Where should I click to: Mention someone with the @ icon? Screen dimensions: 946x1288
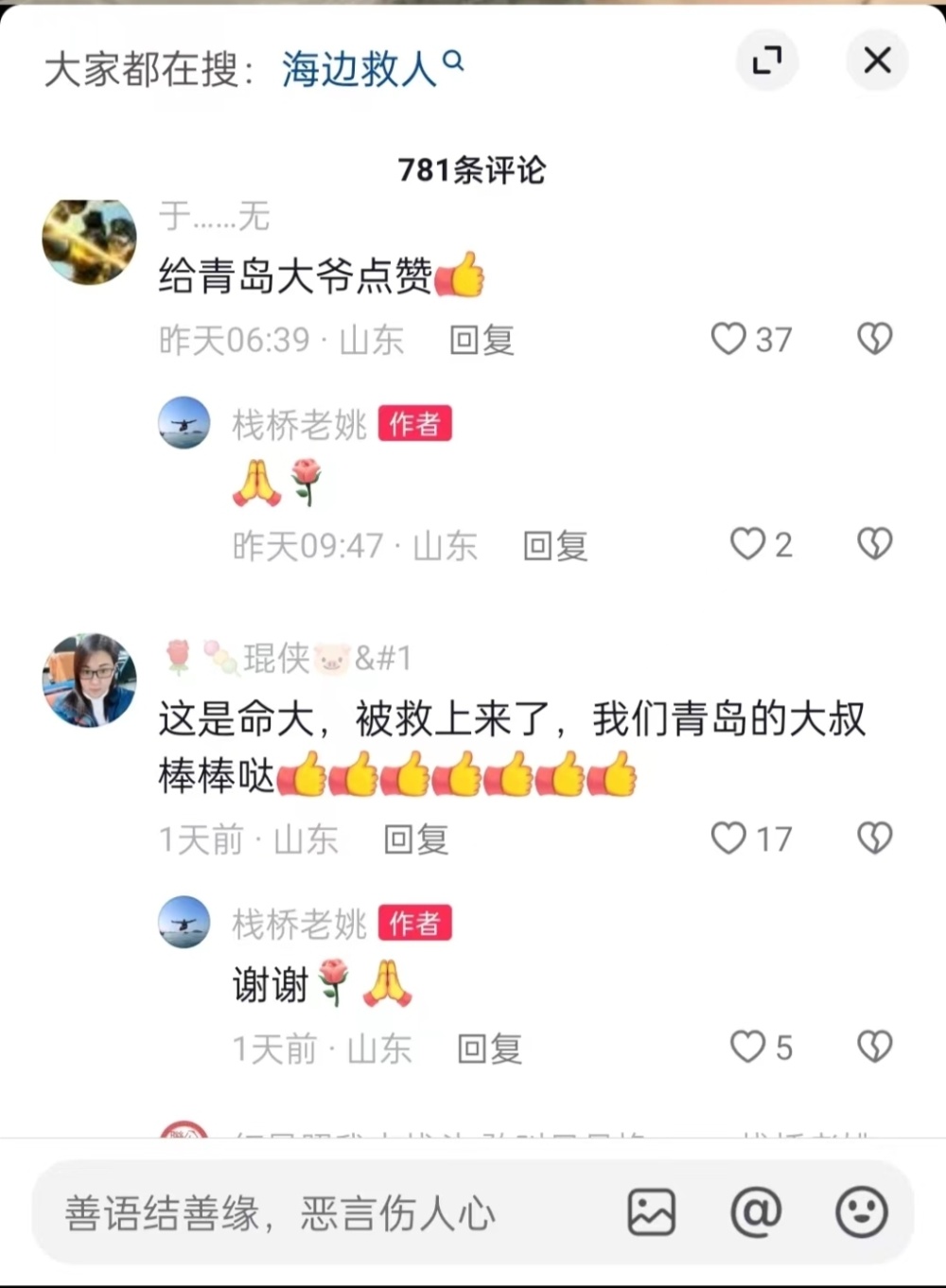[x=756, y=1212]
